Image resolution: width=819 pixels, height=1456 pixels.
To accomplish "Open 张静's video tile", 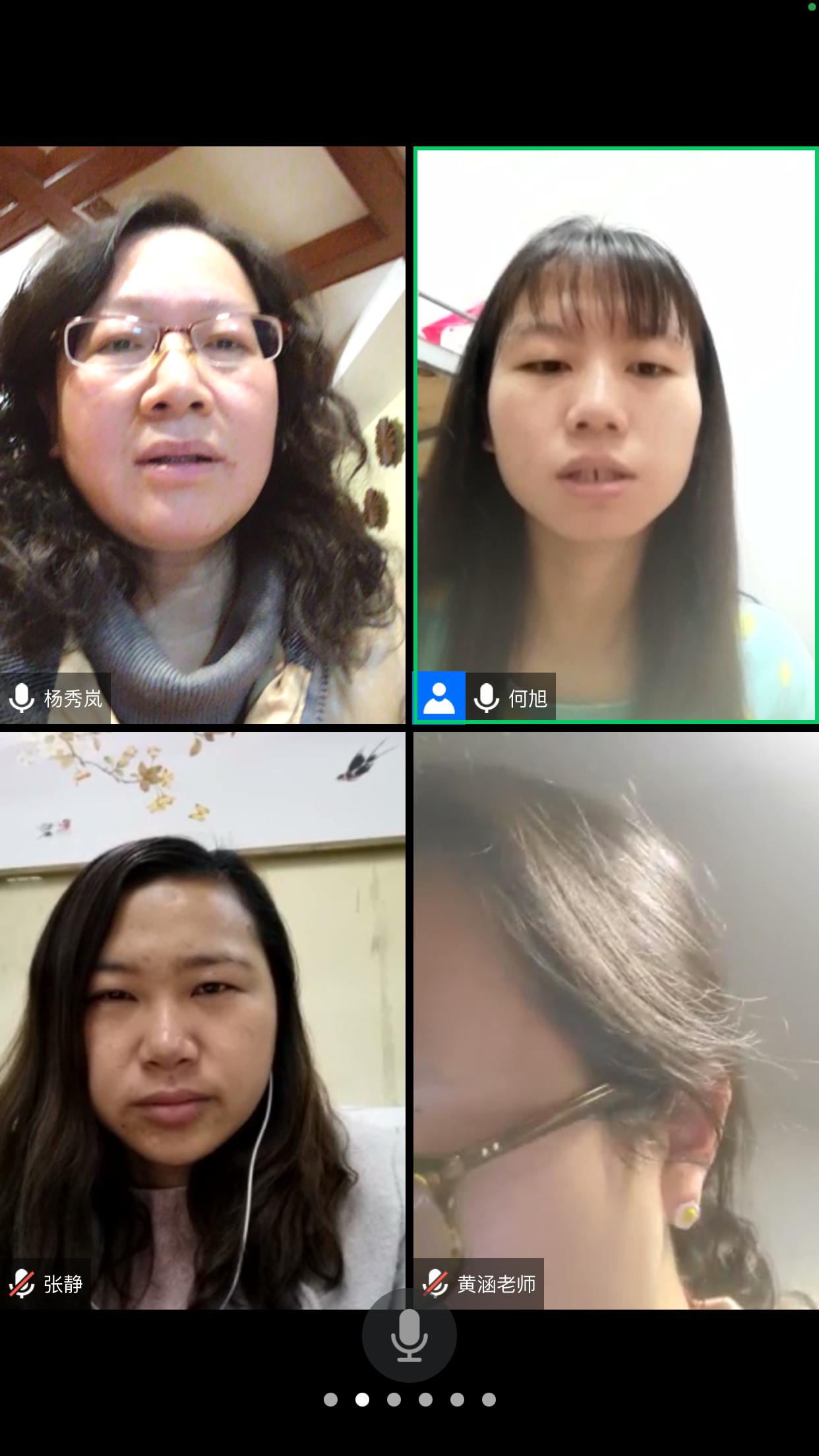I will (x=202, y=1019).
